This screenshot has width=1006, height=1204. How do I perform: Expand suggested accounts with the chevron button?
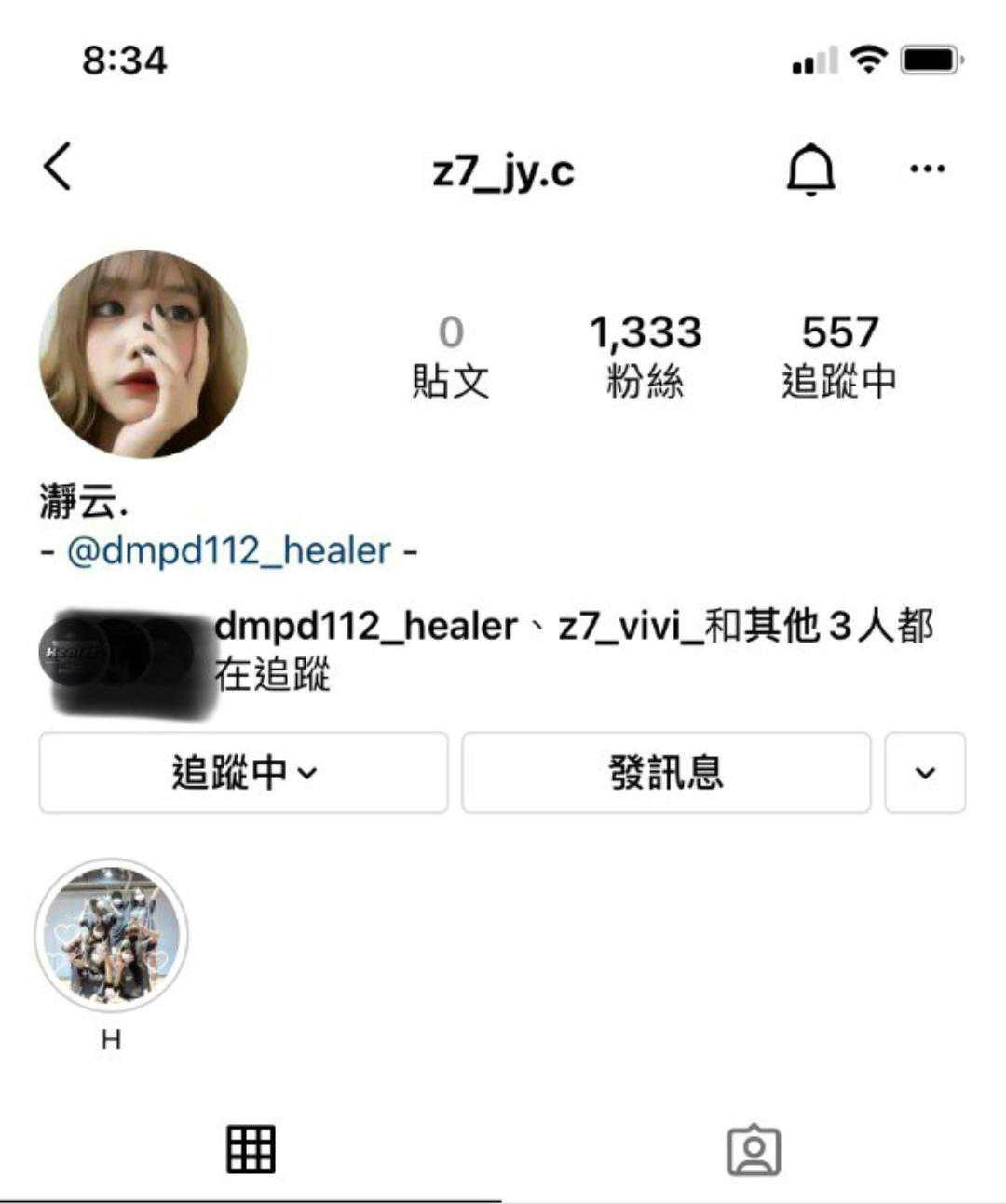(x=925, y=772)
